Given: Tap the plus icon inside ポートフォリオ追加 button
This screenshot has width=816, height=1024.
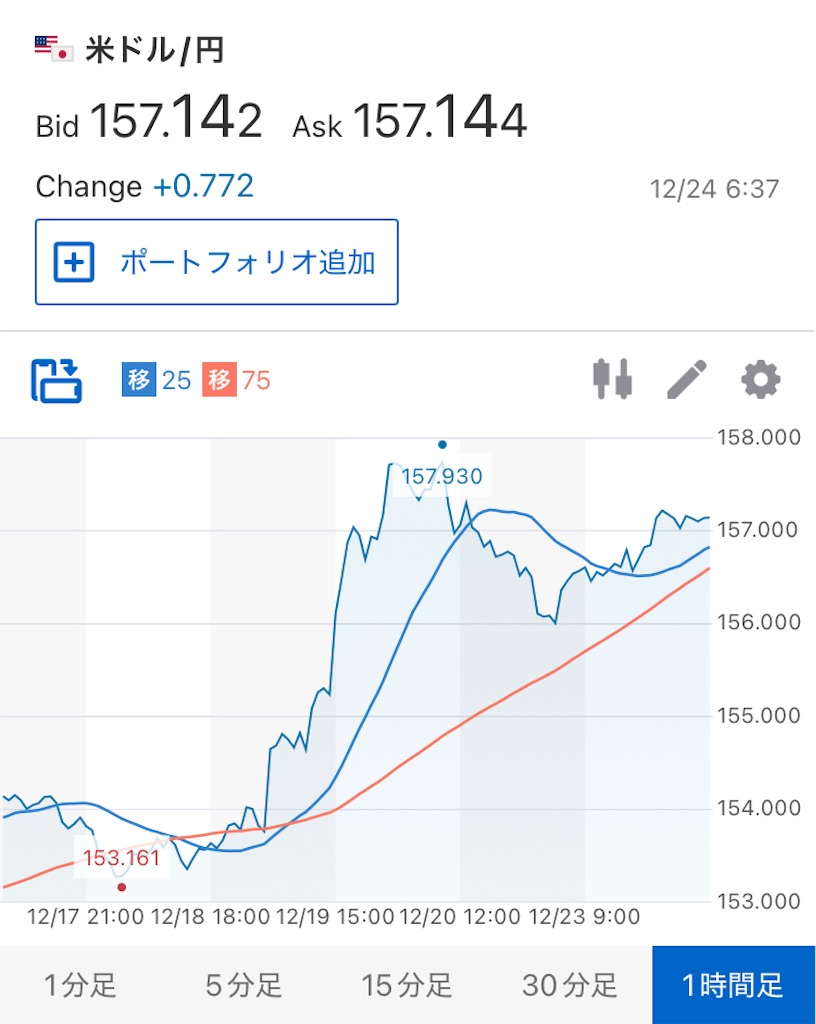Looking at the screenshot, I should click(73, 261).
